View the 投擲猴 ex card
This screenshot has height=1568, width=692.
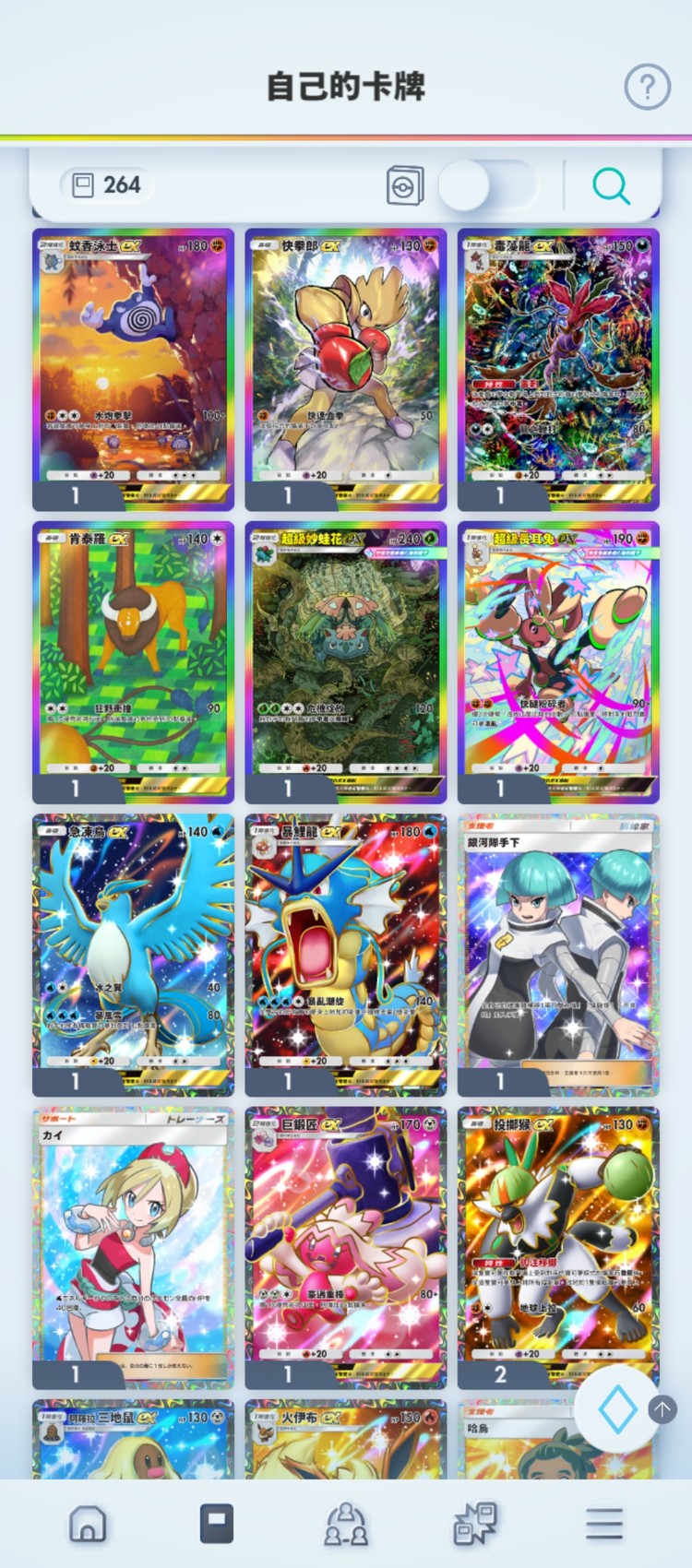(558, 1236)
